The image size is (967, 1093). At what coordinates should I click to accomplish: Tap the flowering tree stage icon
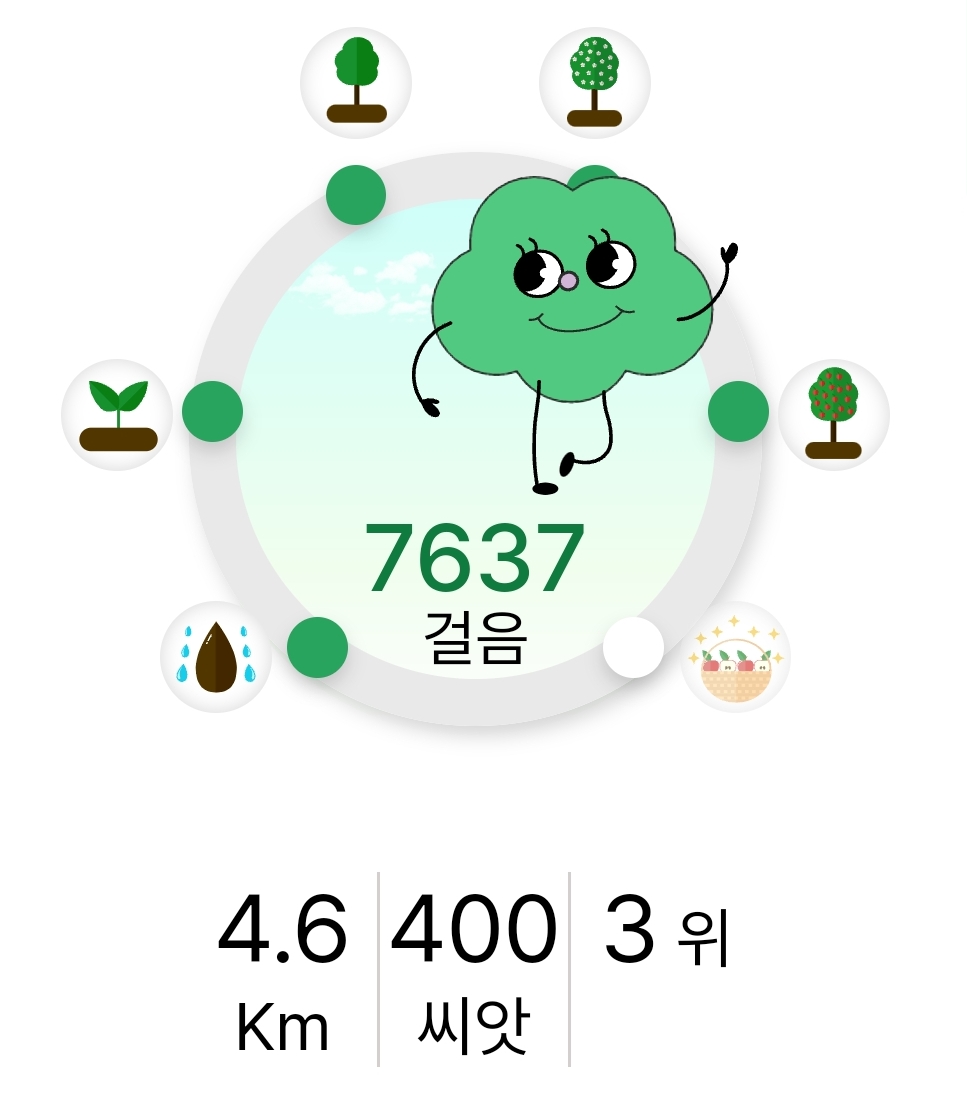point(595,82)
